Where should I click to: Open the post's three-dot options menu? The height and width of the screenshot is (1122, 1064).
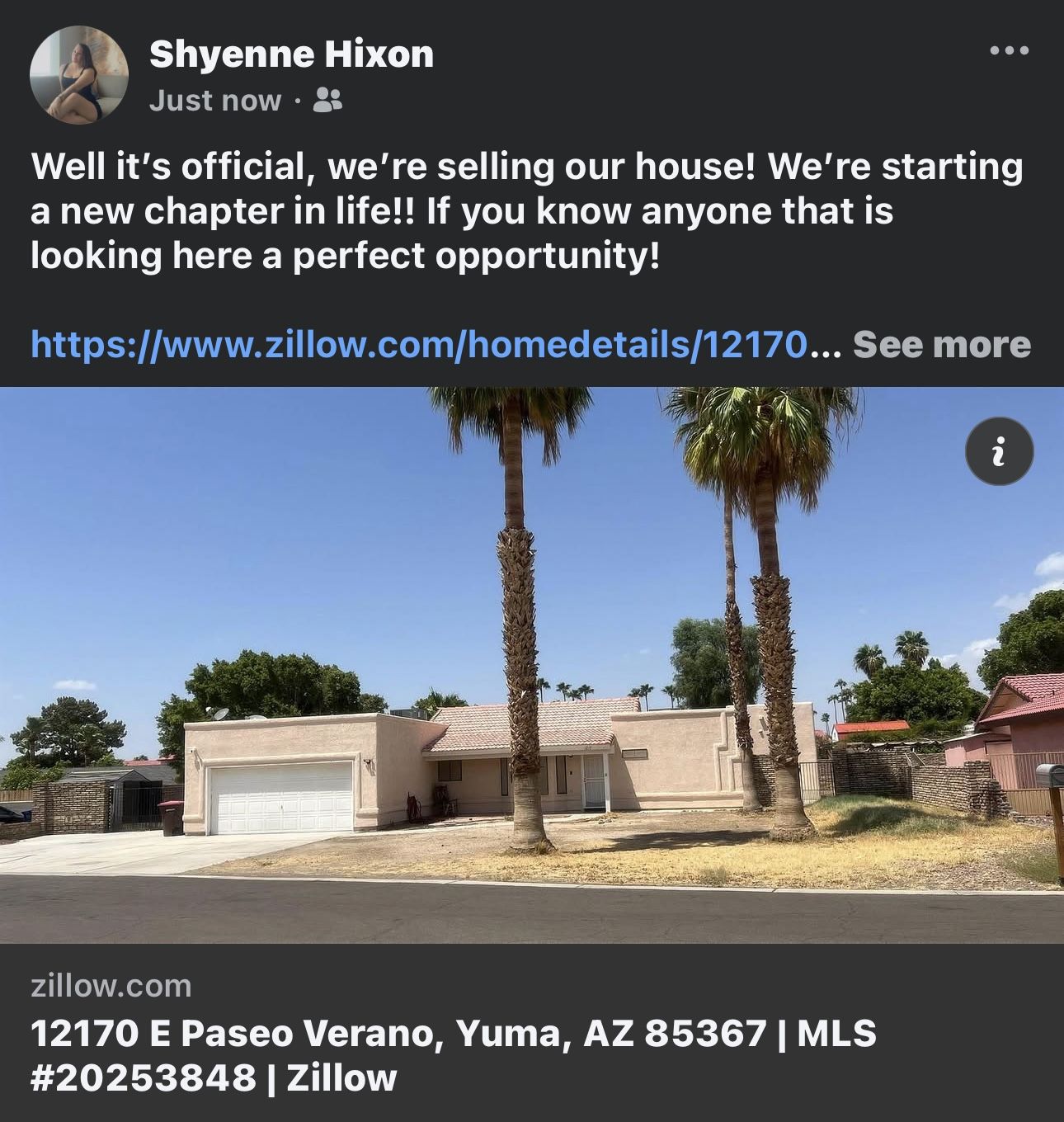pos(1010,51)
